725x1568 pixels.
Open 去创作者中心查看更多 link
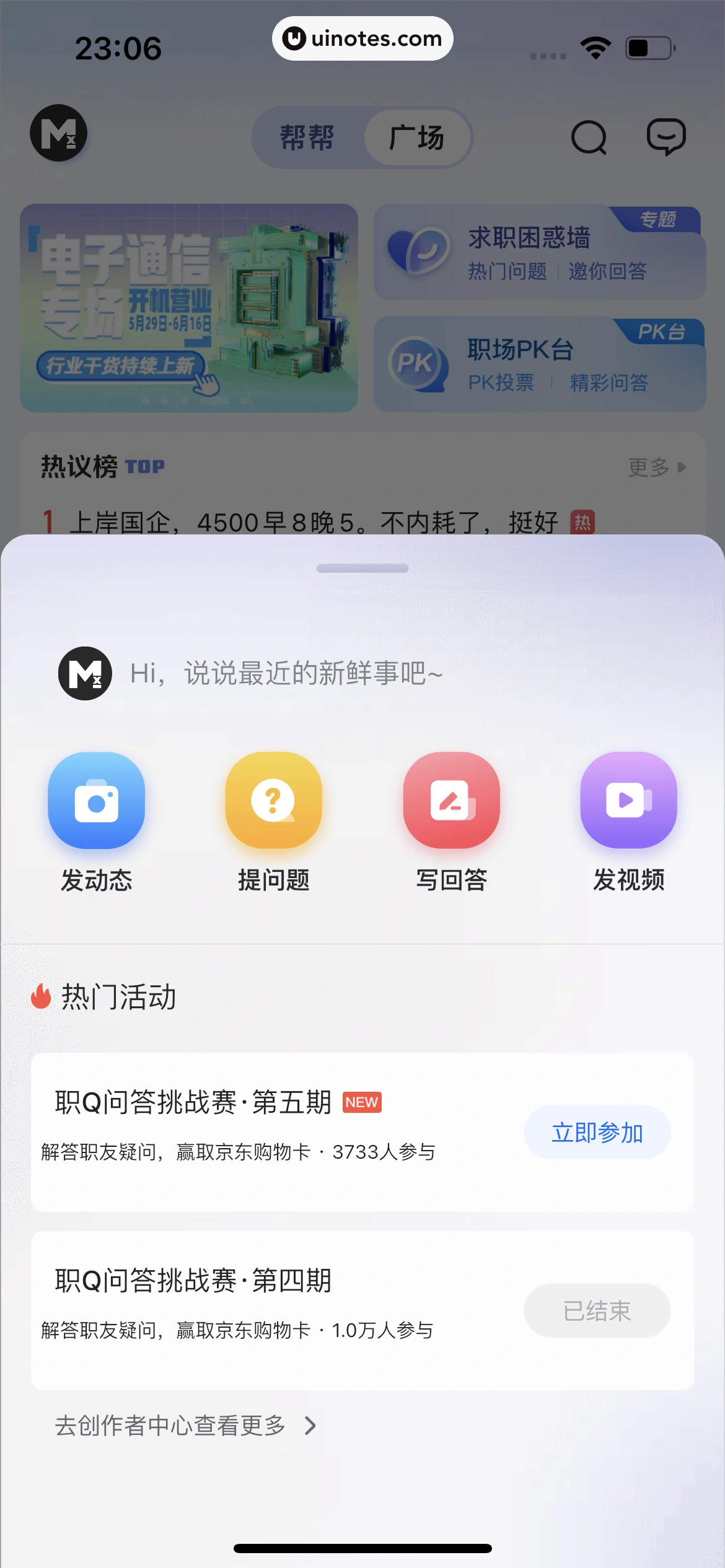coord(185,1426)
